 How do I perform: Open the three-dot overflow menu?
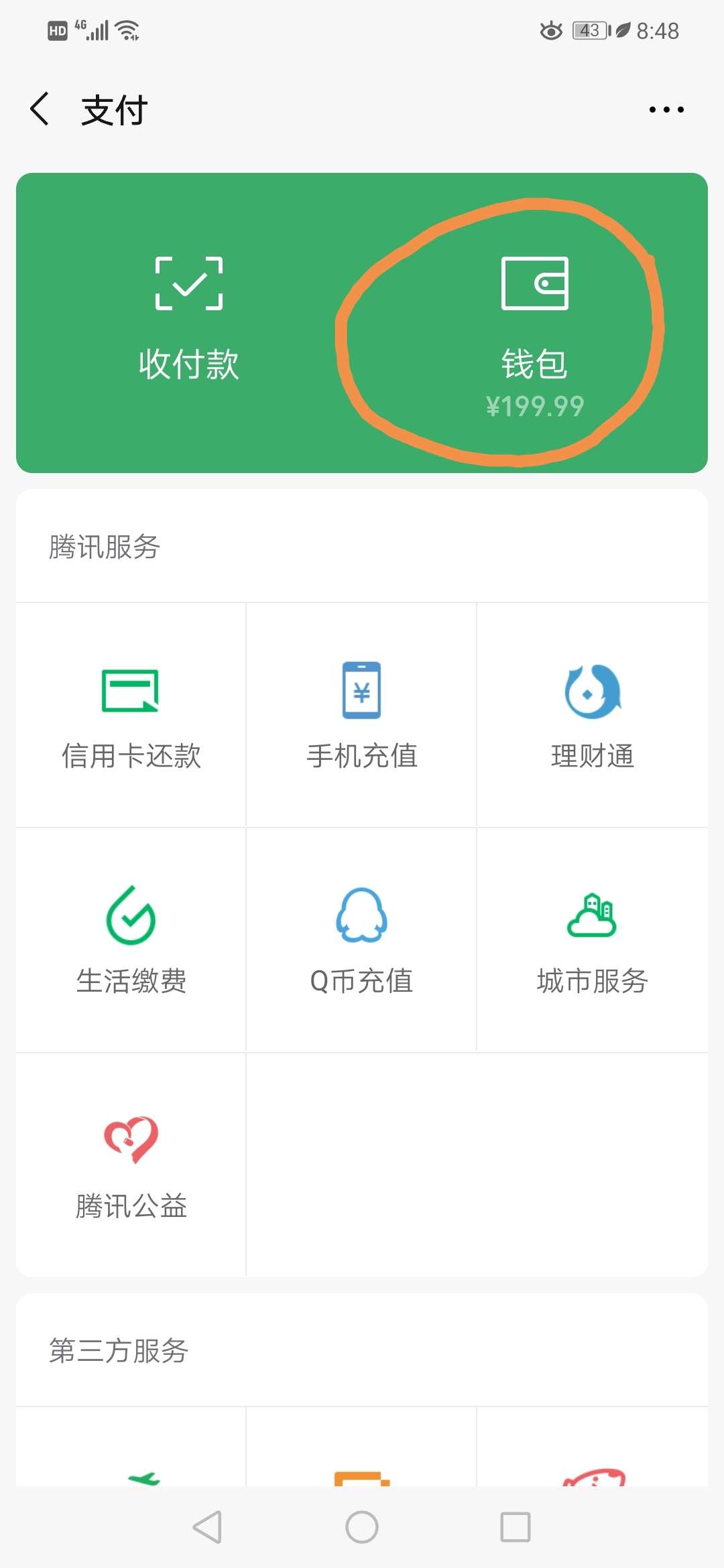click(666, 109)
